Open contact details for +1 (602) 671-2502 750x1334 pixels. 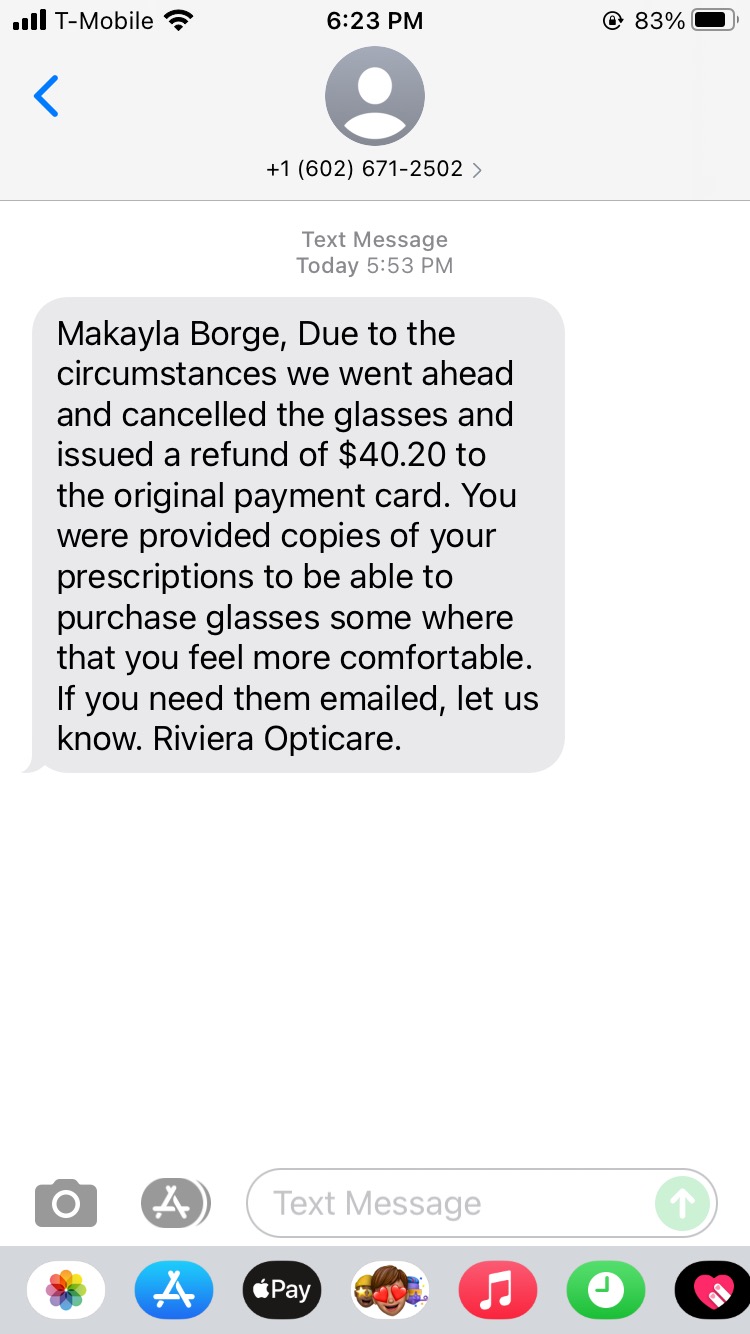tap(374, 169)
